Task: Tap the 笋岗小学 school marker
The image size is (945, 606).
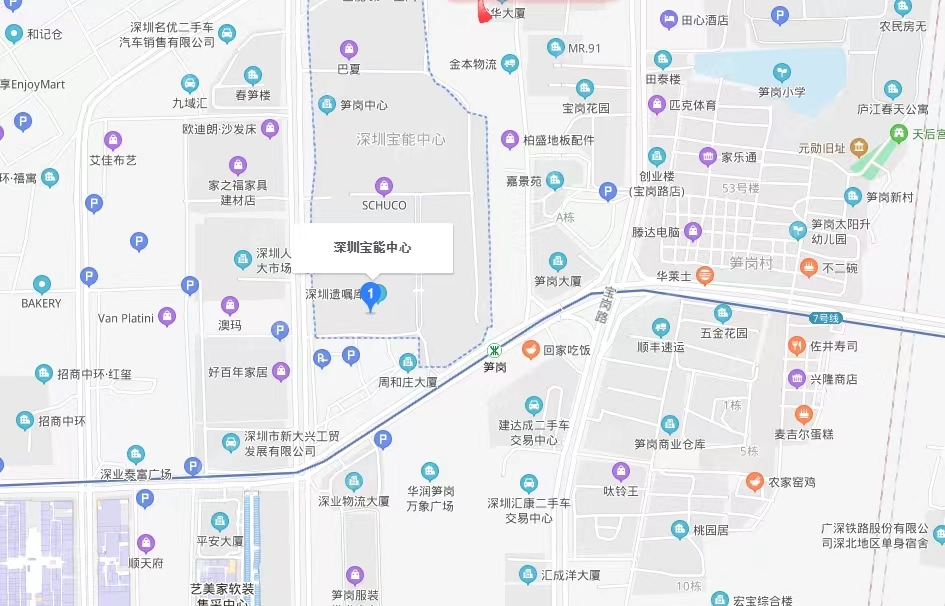Action: (x=782, y=72)
